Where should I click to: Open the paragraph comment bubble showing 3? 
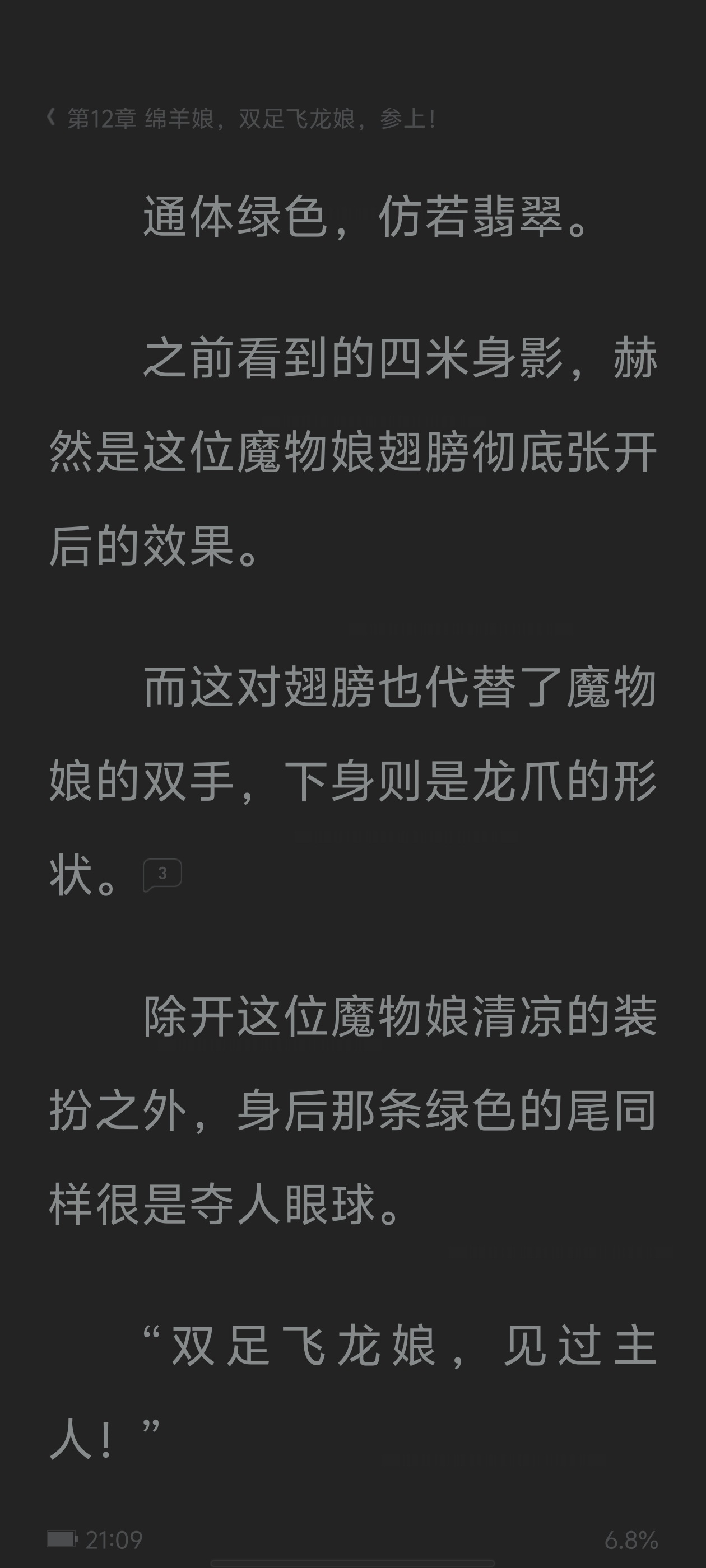(162, 875)
